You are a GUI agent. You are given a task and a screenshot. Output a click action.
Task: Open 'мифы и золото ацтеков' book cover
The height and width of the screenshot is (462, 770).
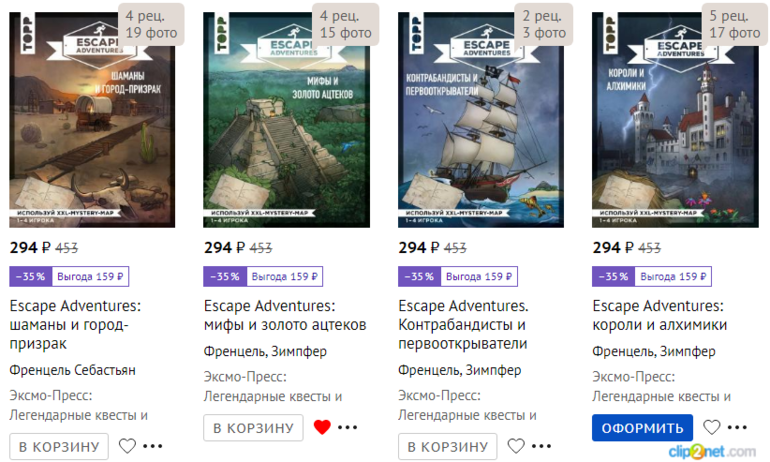click(286, 120)
